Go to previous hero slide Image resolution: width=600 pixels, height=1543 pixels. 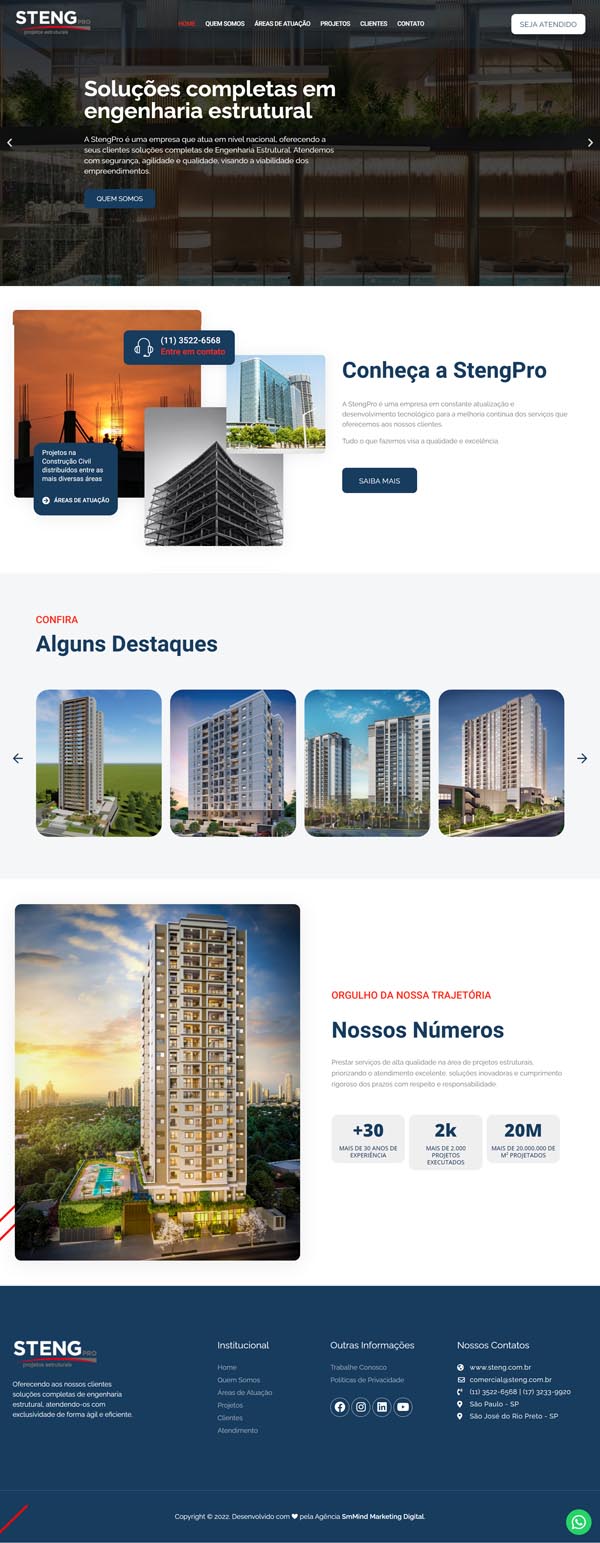tap(10, 143)
